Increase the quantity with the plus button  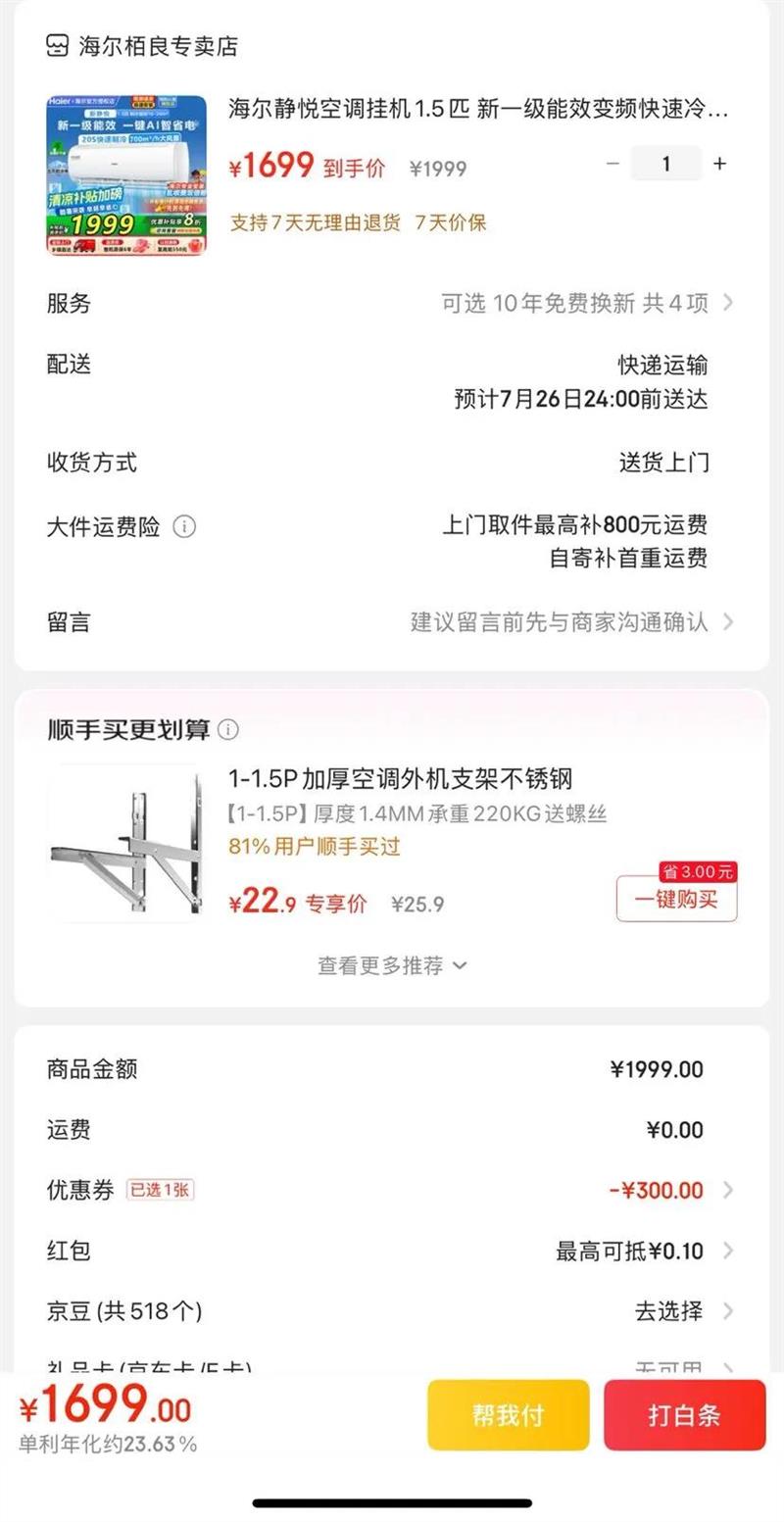coord(720,164)
